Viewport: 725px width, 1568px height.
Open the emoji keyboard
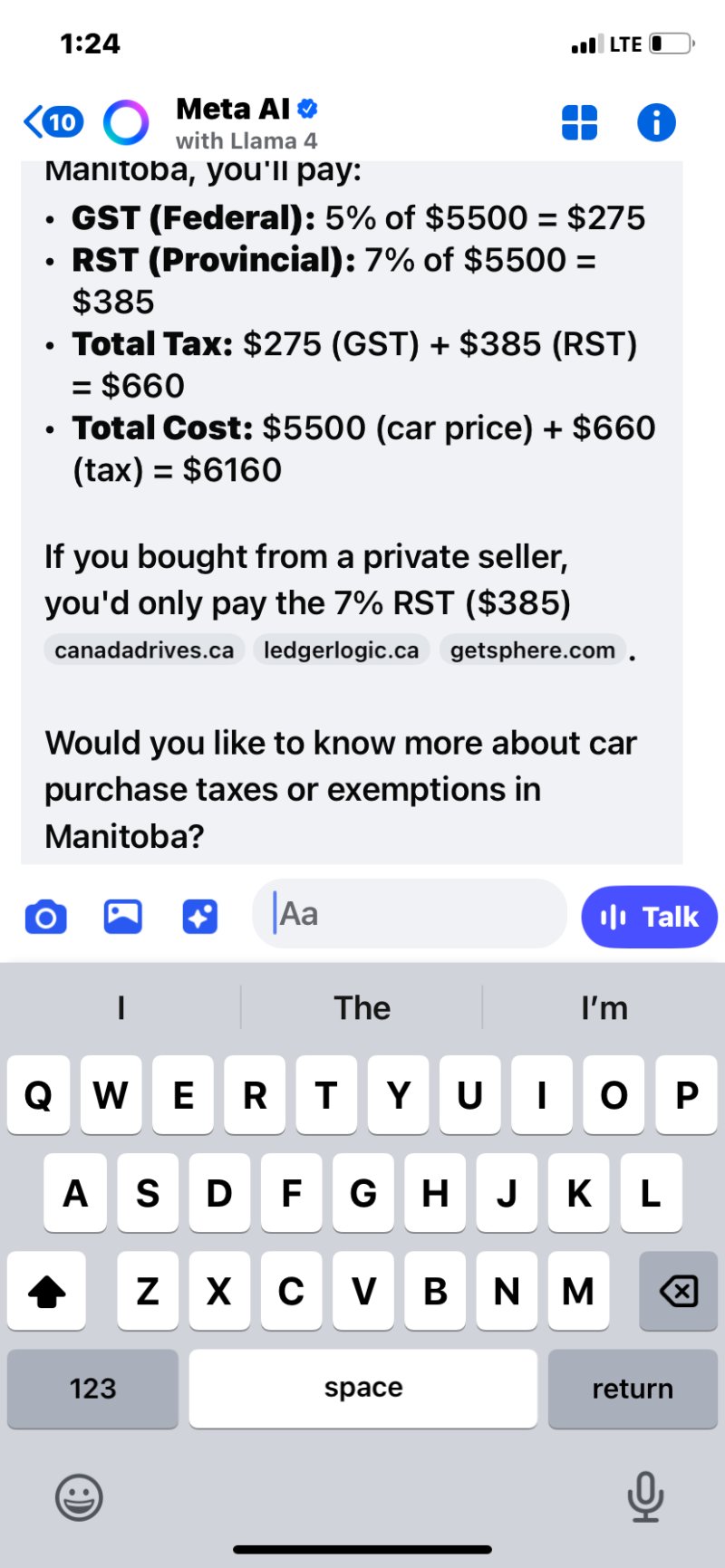[79, 1496]
